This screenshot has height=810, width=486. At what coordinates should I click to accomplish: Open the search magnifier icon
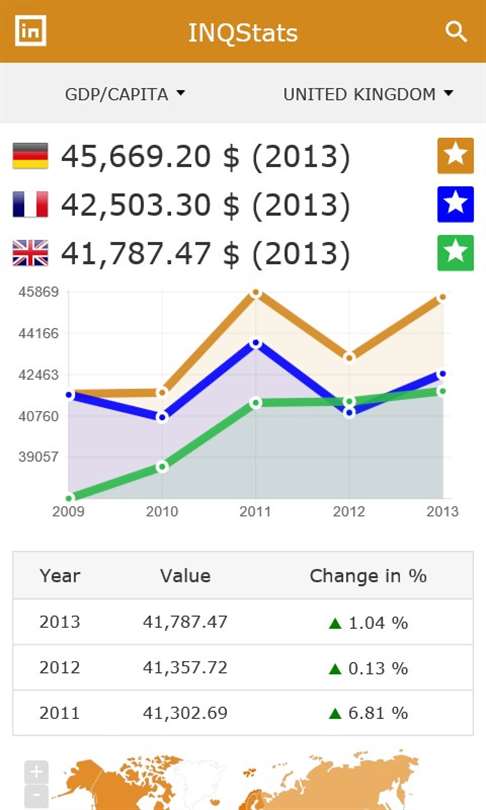click(x=456, y=32)
